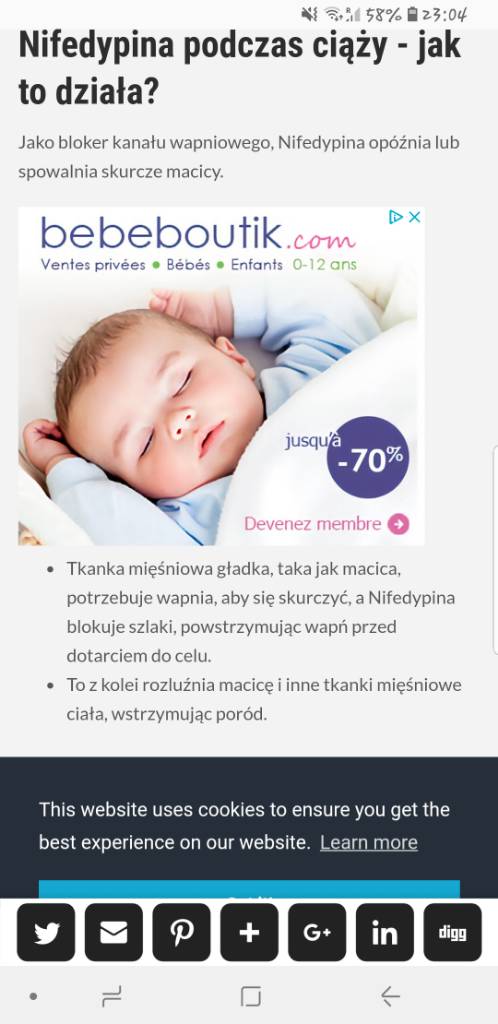Open the Learn more cookie link

[x=369, y=842]
